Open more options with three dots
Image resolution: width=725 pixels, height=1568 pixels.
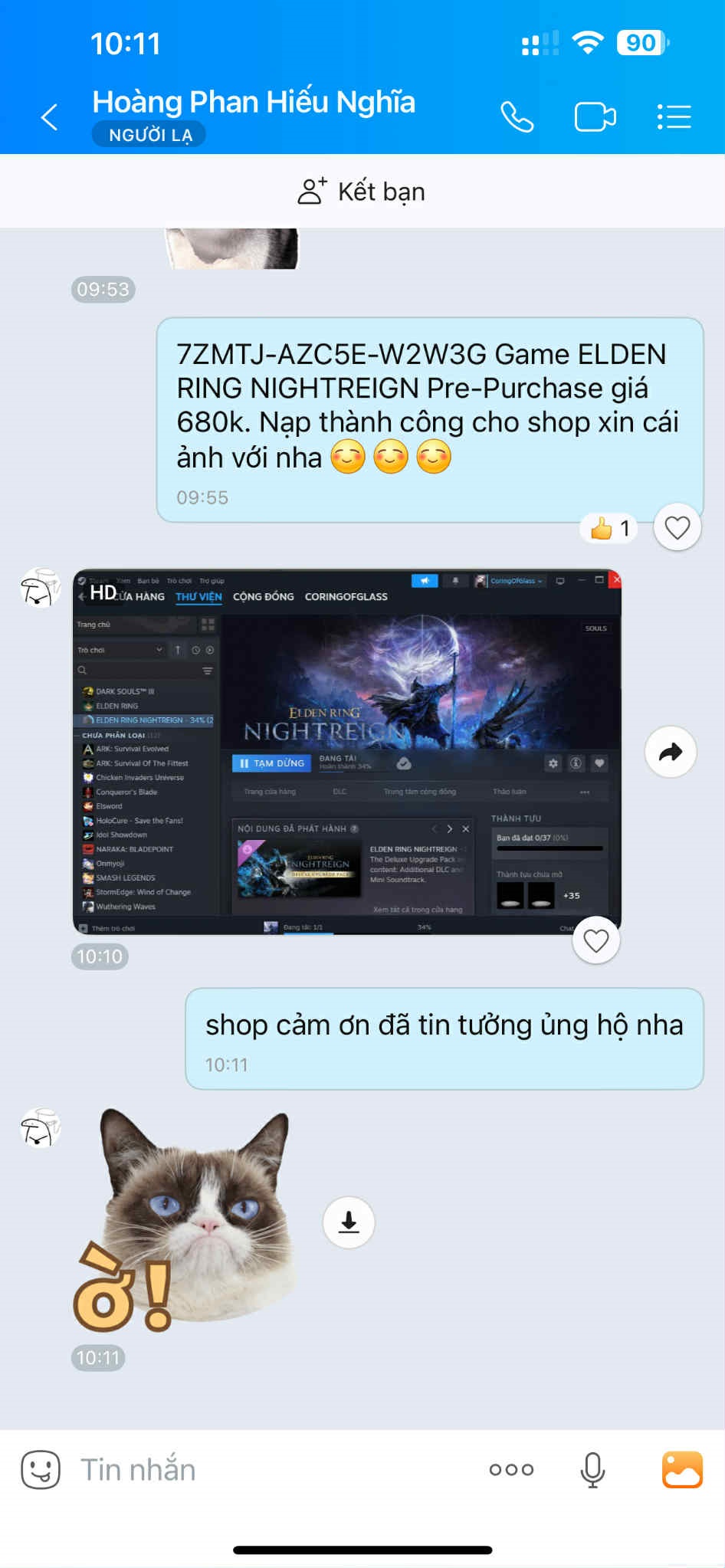tap(511, 1469)
